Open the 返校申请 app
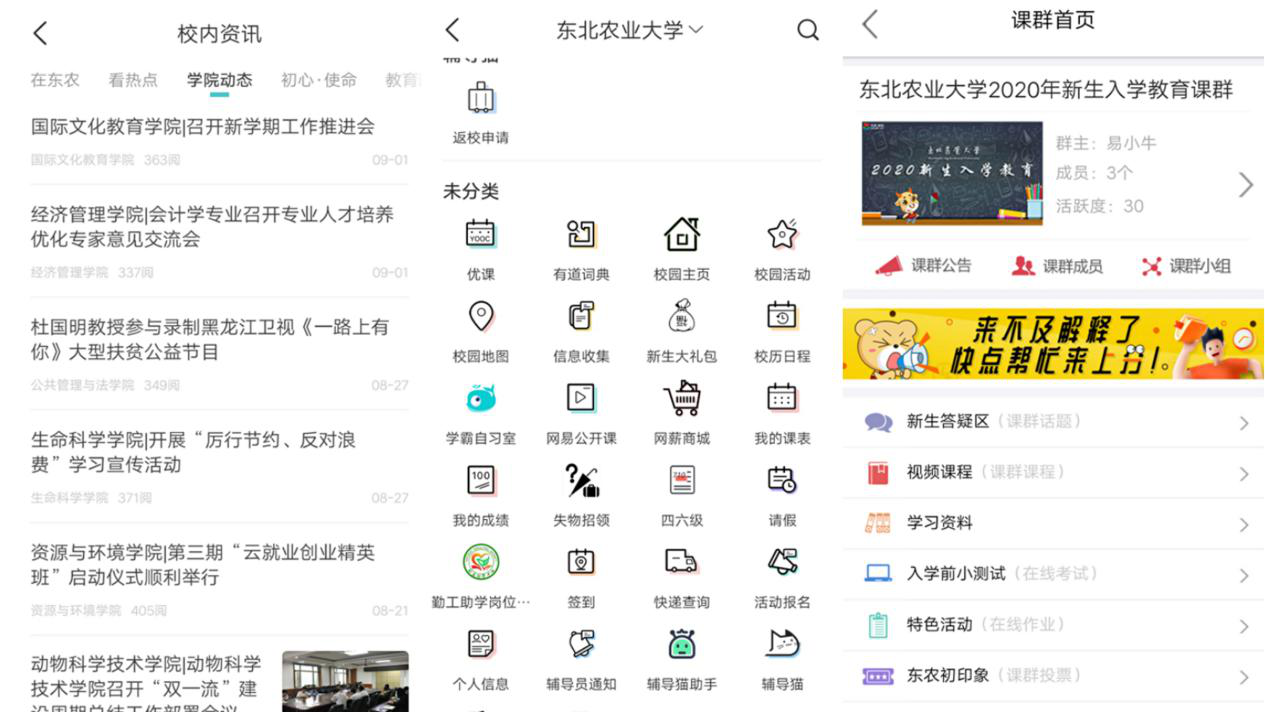 [481, 112]
